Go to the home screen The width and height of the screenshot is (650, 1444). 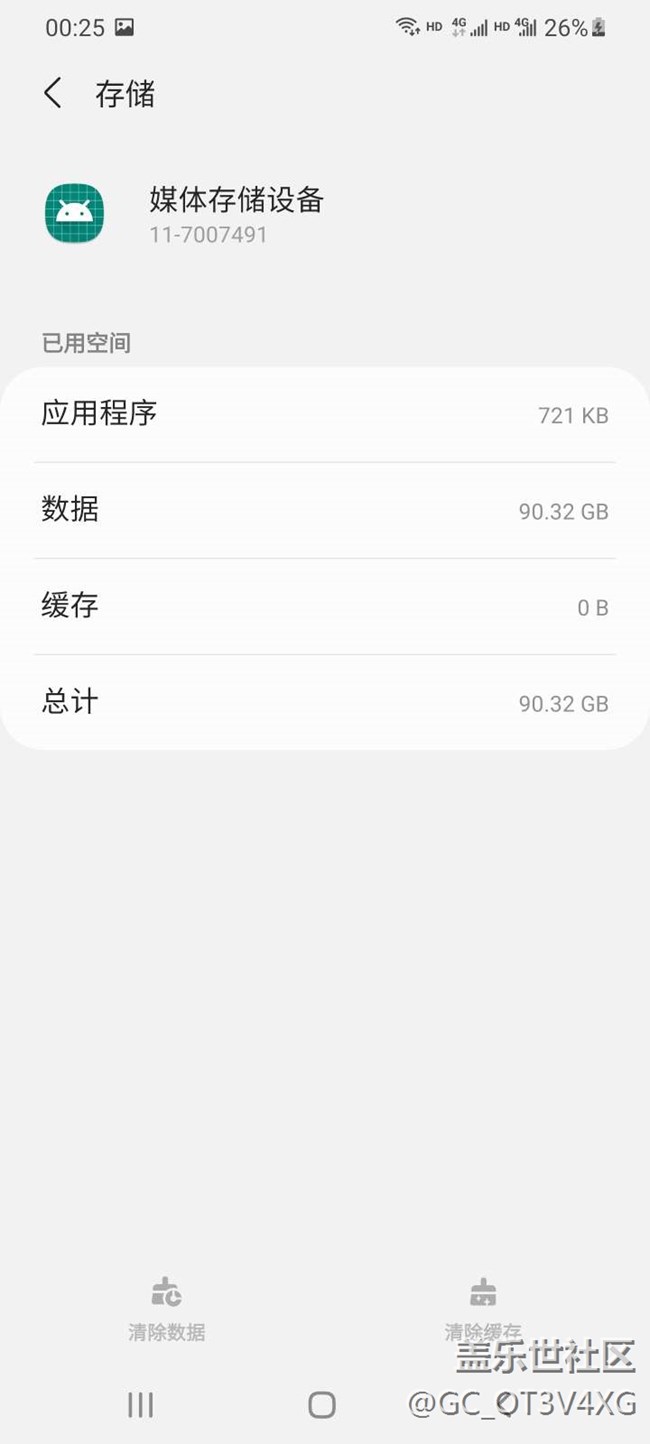[x=322, y=1405]
